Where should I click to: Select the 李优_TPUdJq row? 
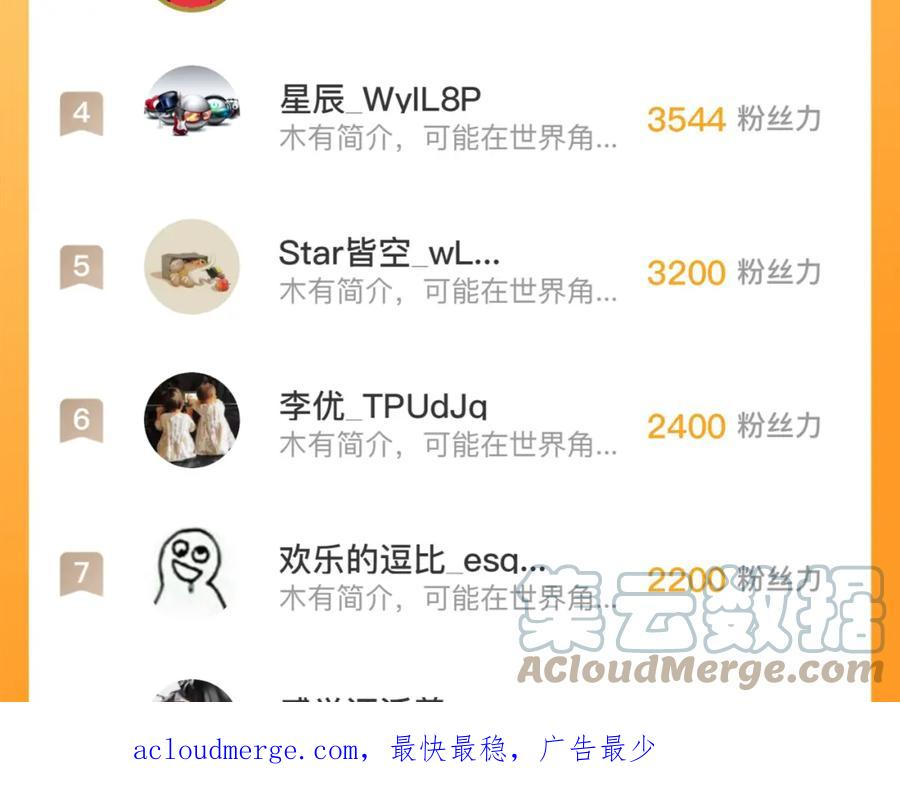click(x=383, y=407)
